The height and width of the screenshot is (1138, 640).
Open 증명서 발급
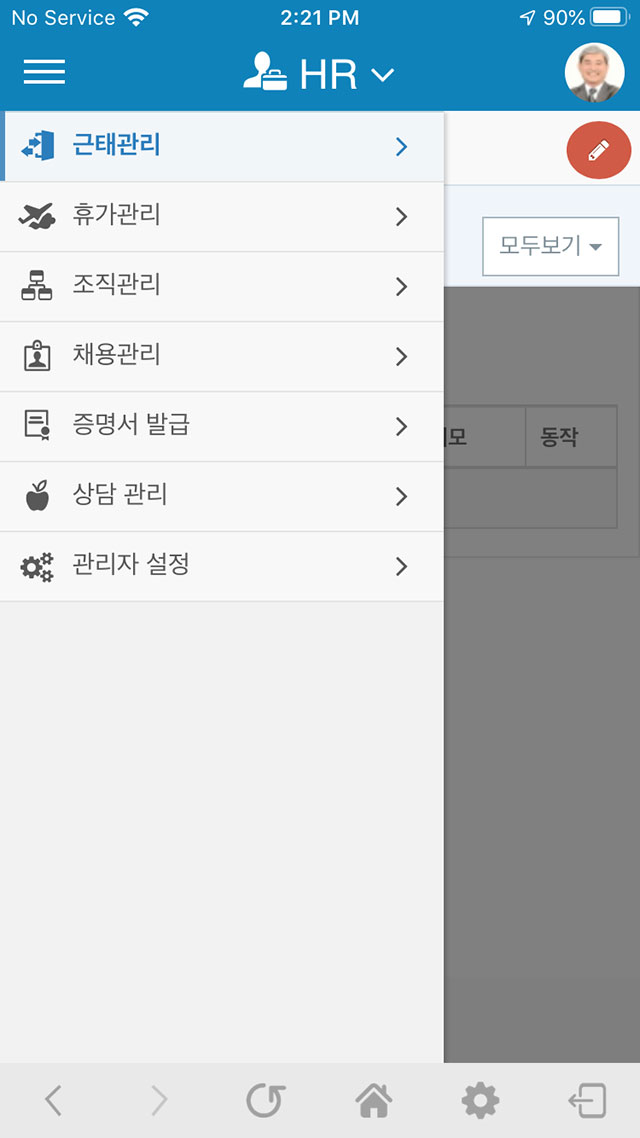(222, 426)
